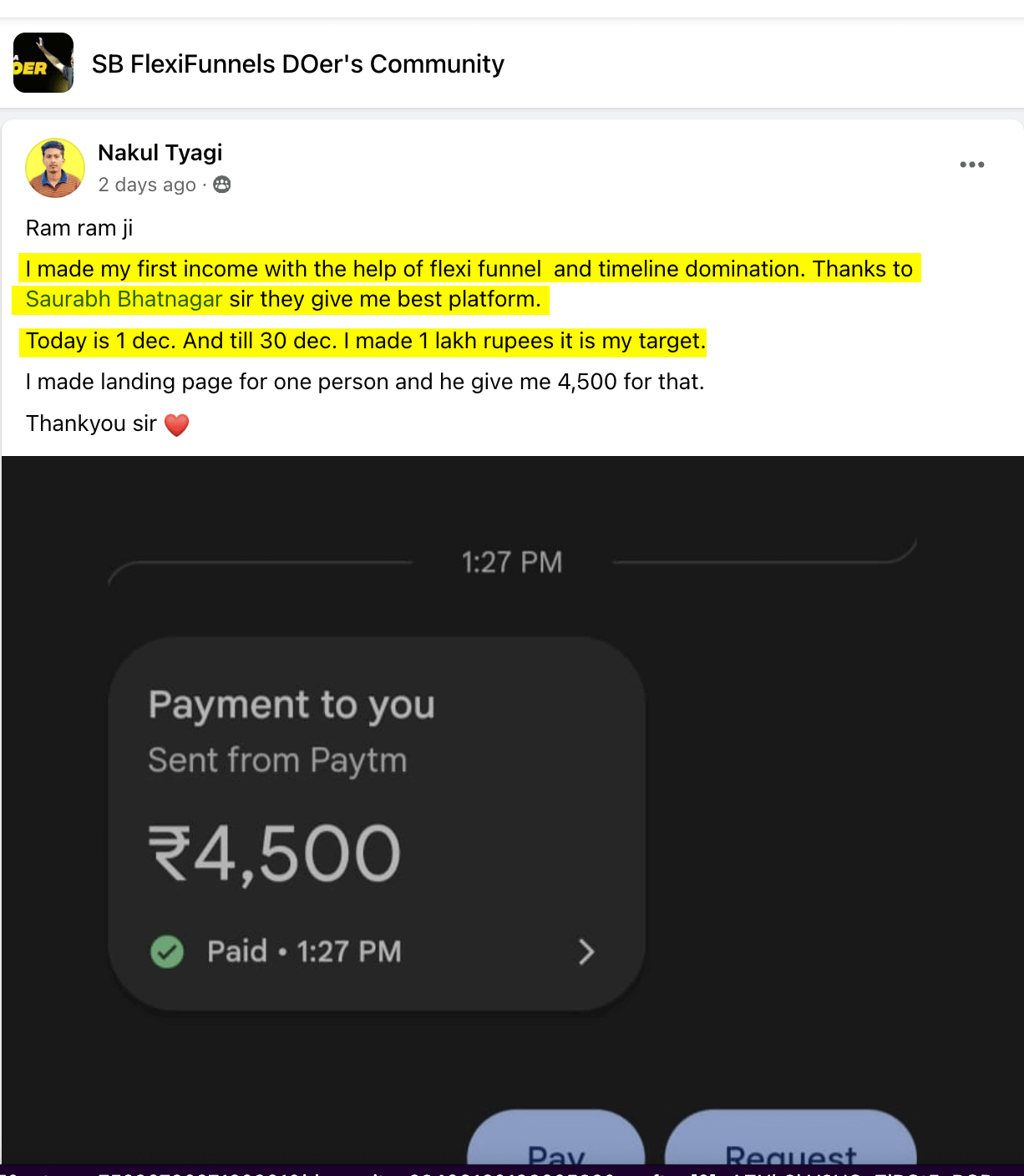The image size is (1024, 1176).
Task: Open the attached payment screenshot image
Action: pos(512,808)
